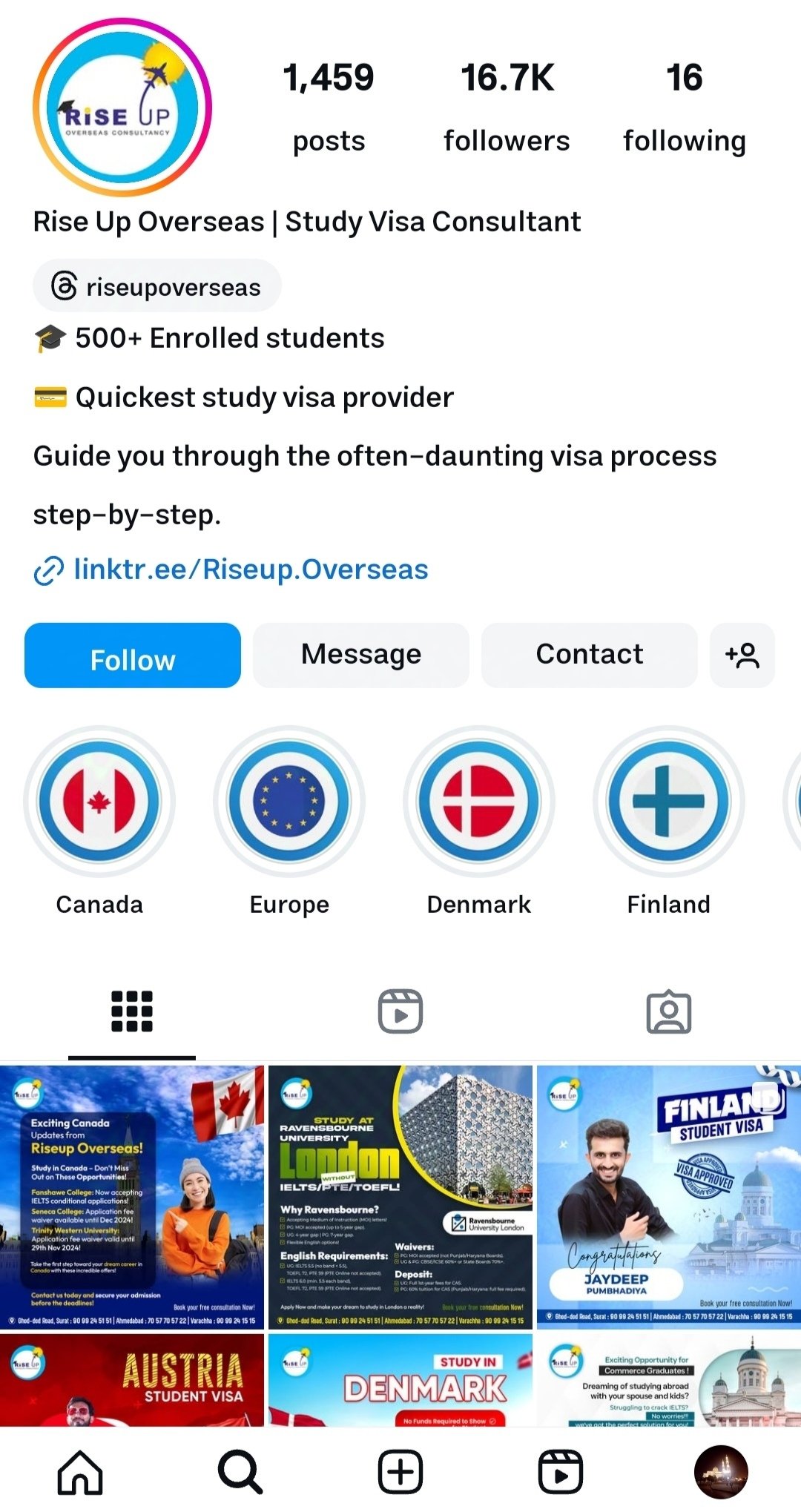This screenshot has height=1512, width=801.
Task: Open the Denmark story highlight
Action: pos(479,802)
